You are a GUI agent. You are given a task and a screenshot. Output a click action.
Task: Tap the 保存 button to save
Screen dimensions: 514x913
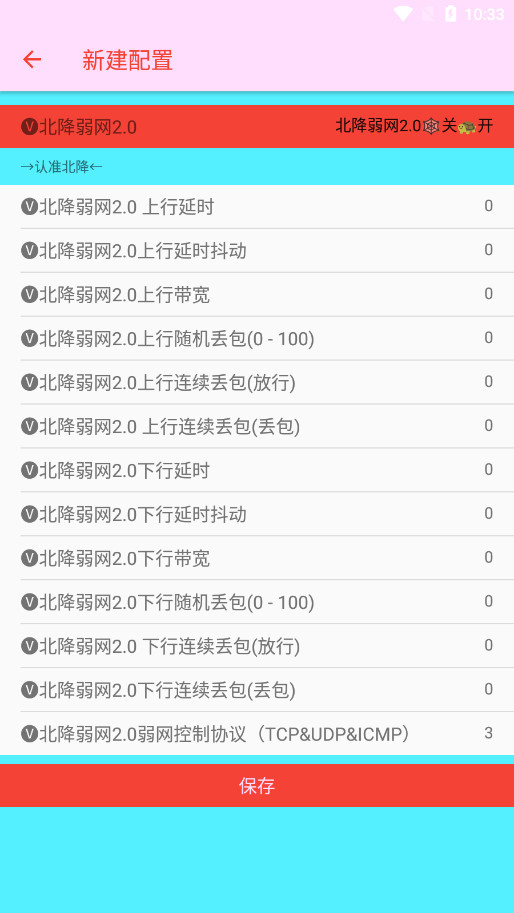pos(257,785)
